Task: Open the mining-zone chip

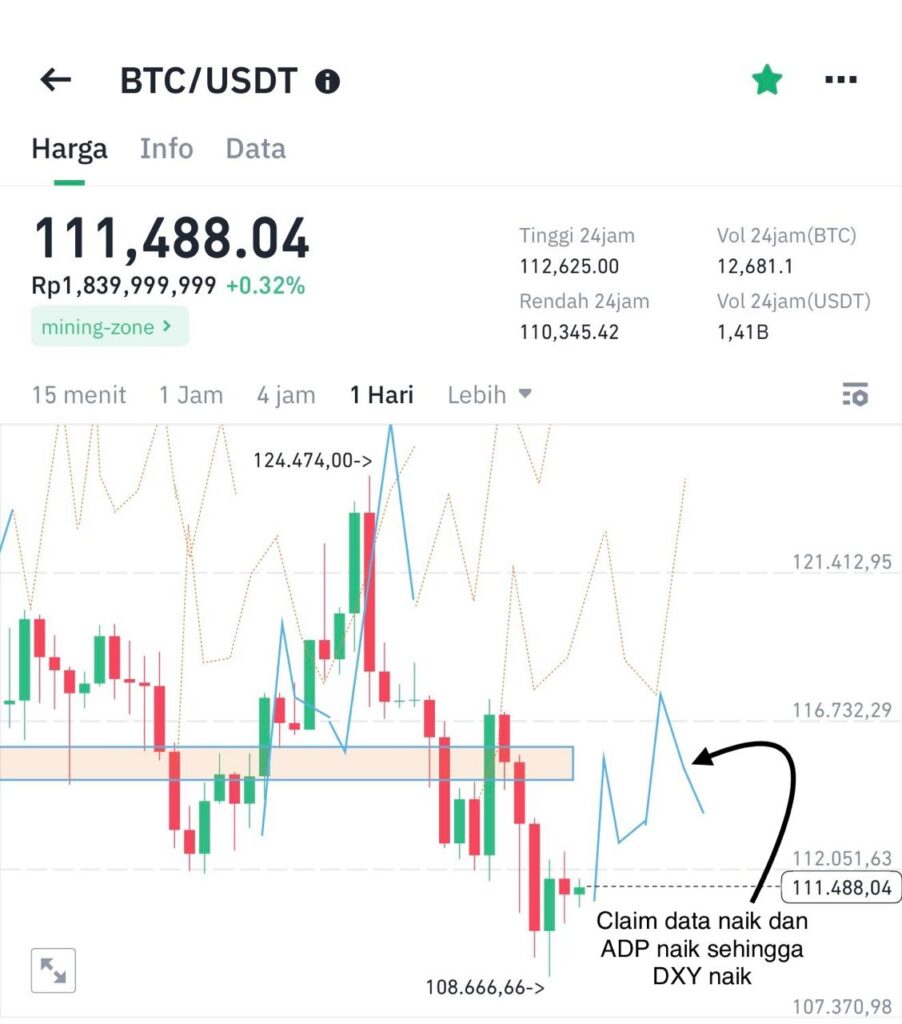Action: coord(109,326)
